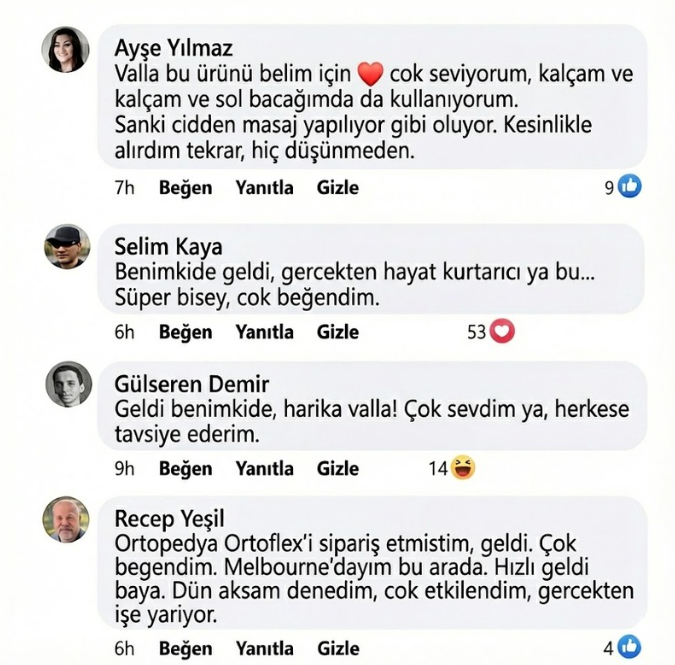Screen dimensions: 675x665
Task: Hide Recep Yeşil's comment
Action: coord(338,648)
